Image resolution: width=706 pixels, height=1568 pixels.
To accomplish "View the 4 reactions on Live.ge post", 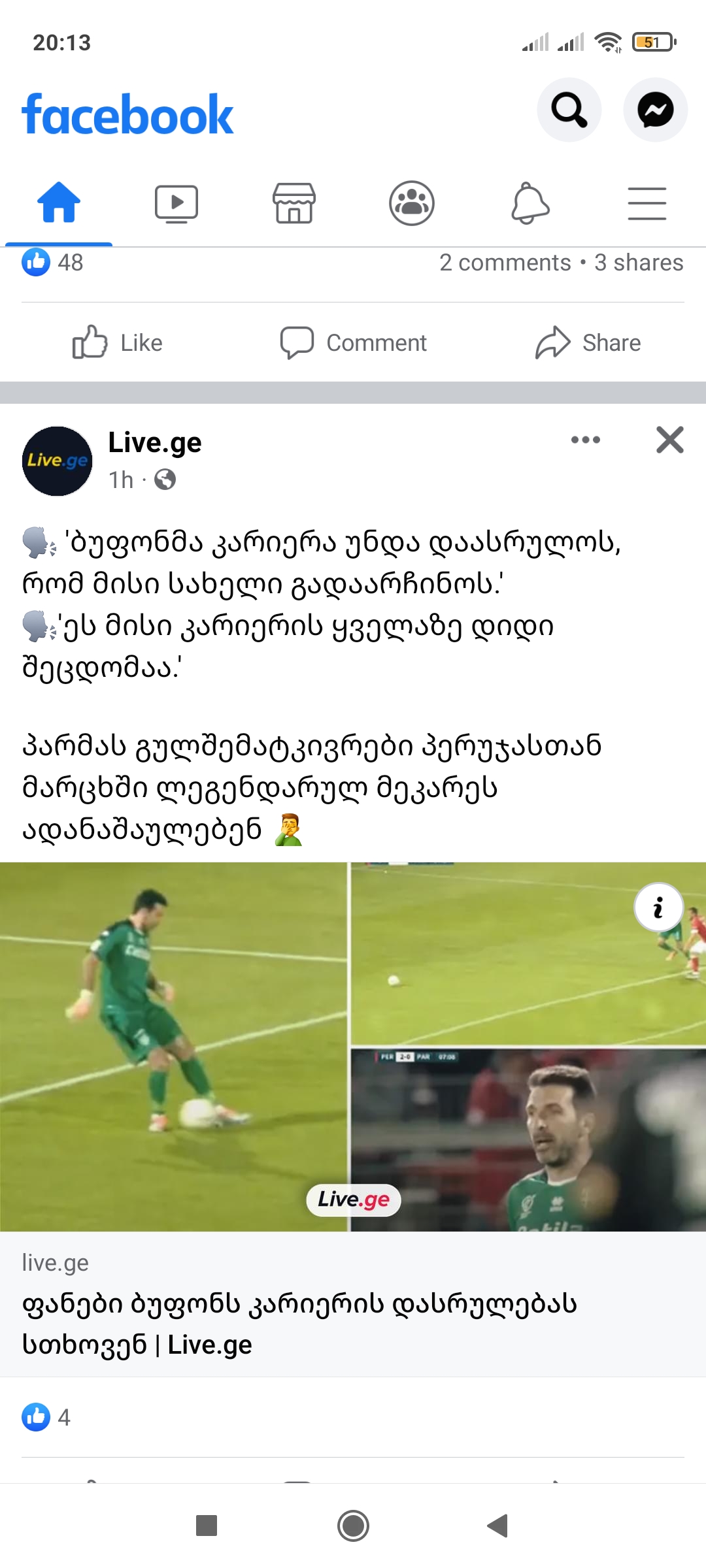I will 46,1417.
